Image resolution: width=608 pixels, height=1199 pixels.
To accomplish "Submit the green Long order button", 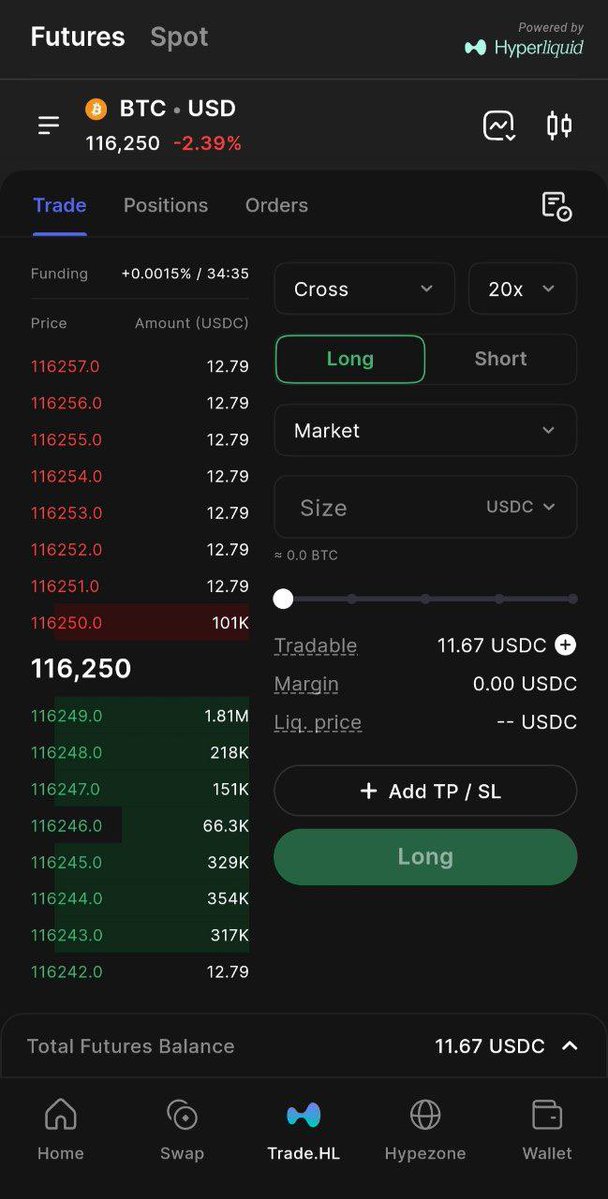I will pyautogui.click(x=426, y=857).
